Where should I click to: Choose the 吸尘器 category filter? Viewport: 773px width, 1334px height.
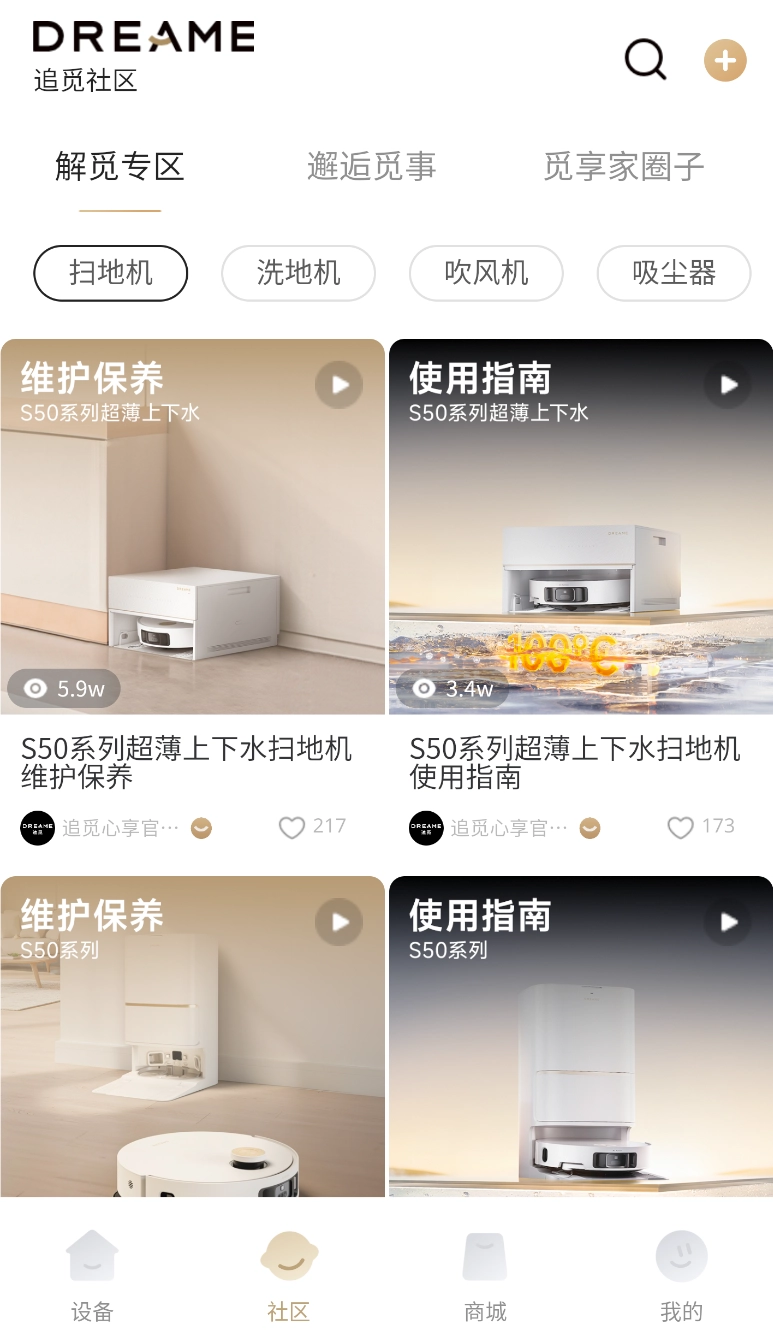click(673, 273)
